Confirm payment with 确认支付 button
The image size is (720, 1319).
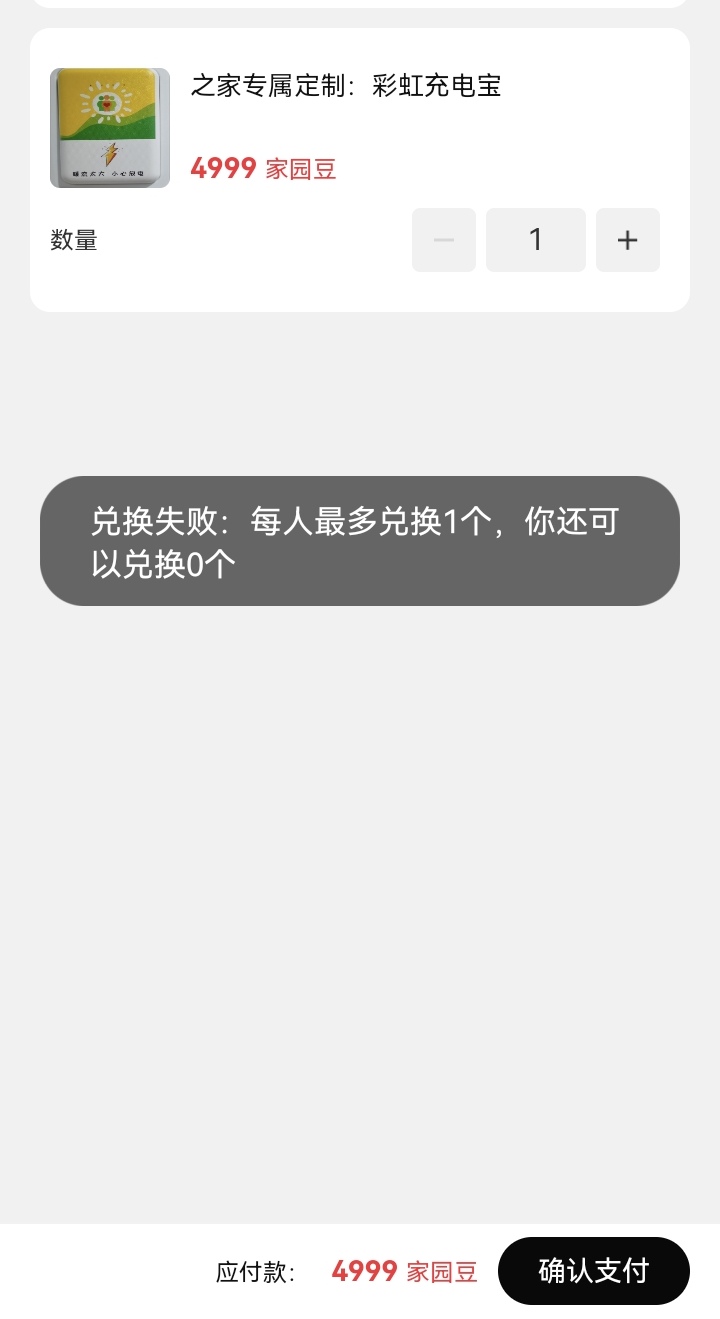tap(594, 1271)
